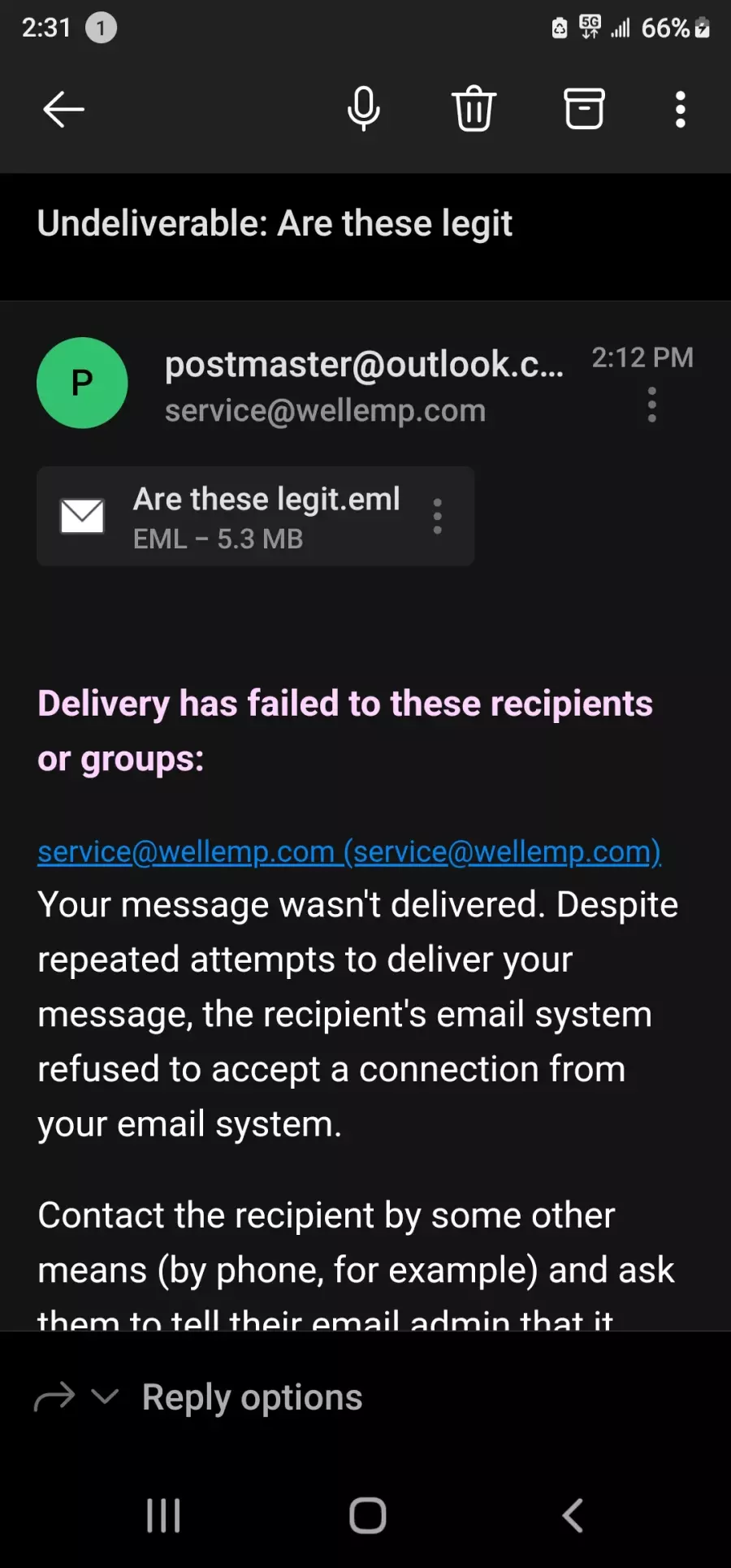The height and width of the screenshot is (1568, 731).
Task: Open recent apps from navigation bar
Action: [x=163, y=1516]
